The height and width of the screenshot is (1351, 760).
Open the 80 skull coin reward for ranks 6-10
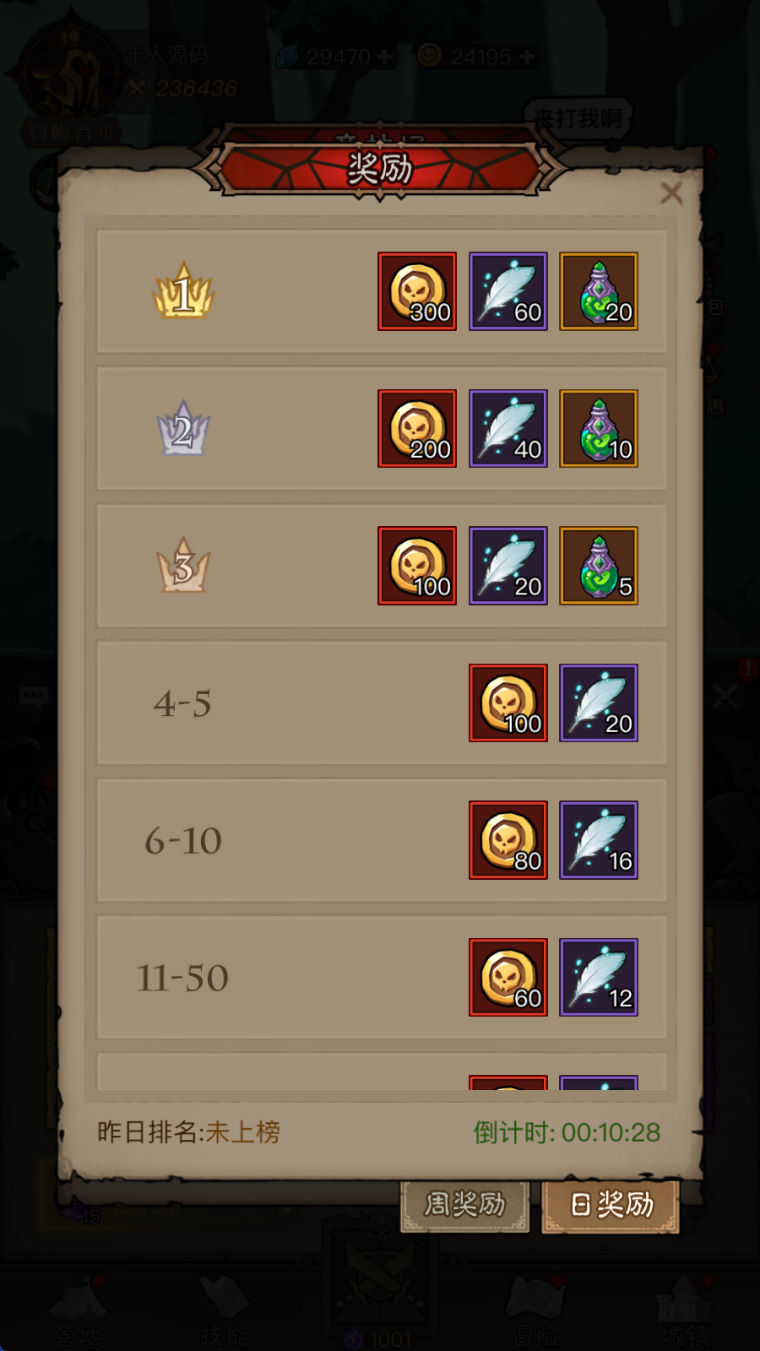(508, 840)
